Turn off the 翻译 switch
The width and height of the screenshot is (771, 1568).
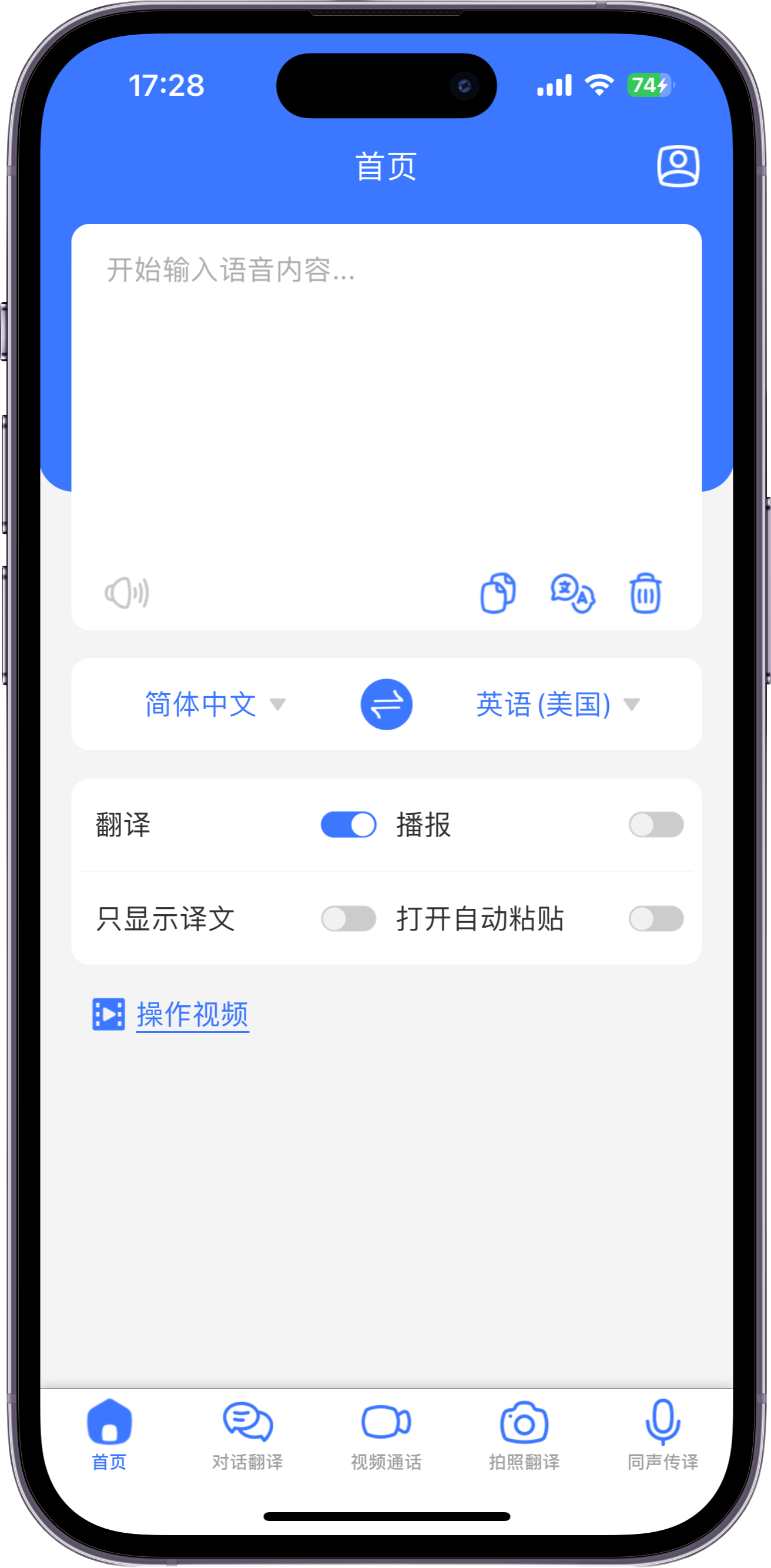(348, 825)
